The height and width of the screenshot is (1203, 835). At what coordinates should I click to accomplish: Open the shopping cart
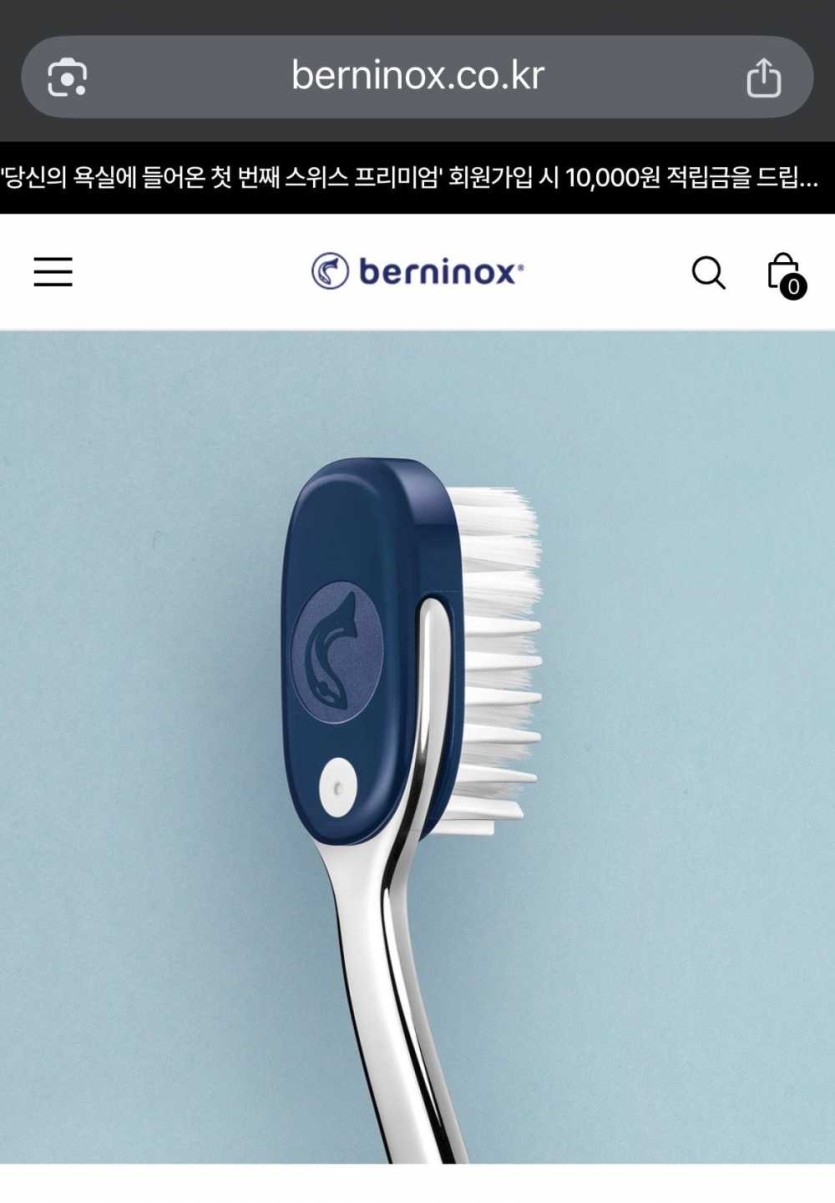(x=784, y=273)
